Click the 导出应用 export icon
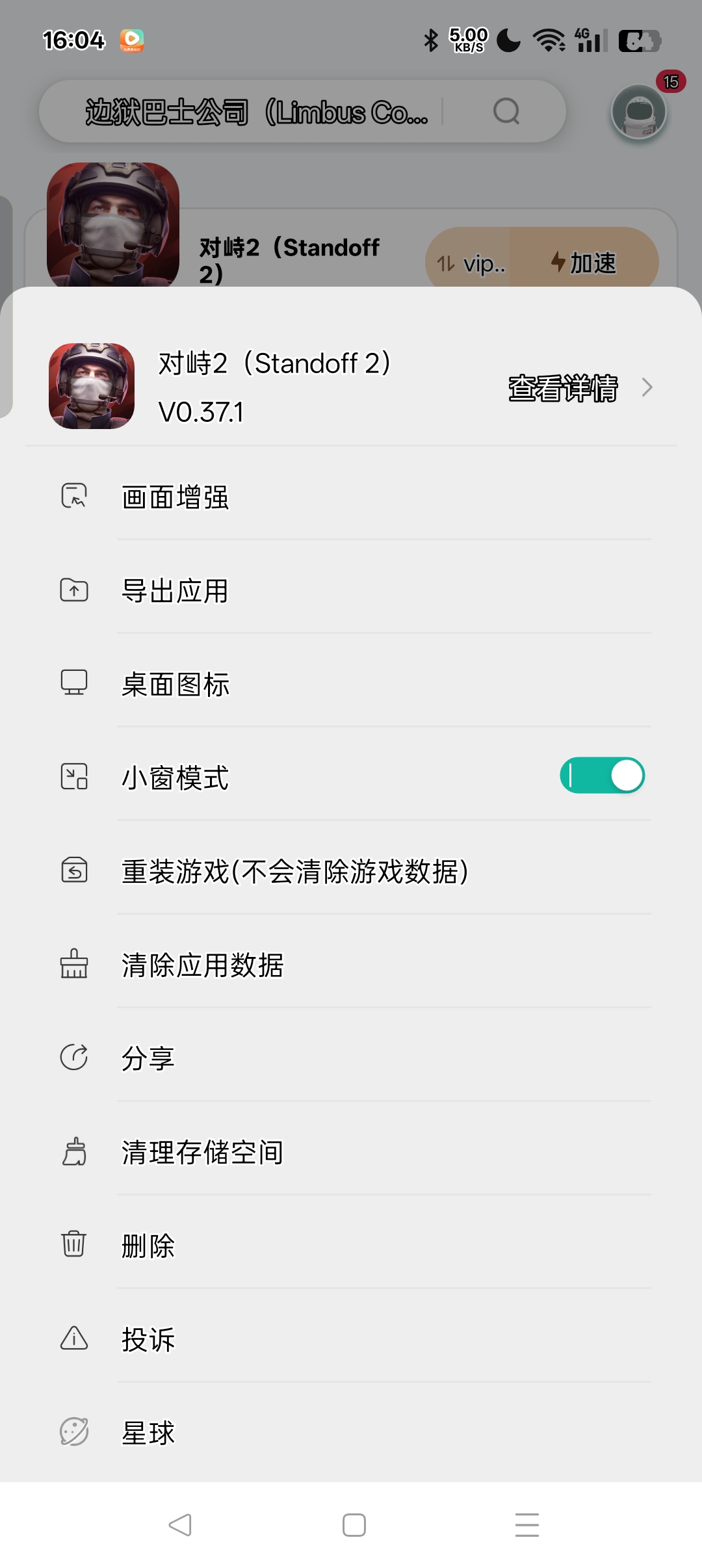Image resolution: width=702 pixels, height=1568 pixels. [x=73, y=590]
